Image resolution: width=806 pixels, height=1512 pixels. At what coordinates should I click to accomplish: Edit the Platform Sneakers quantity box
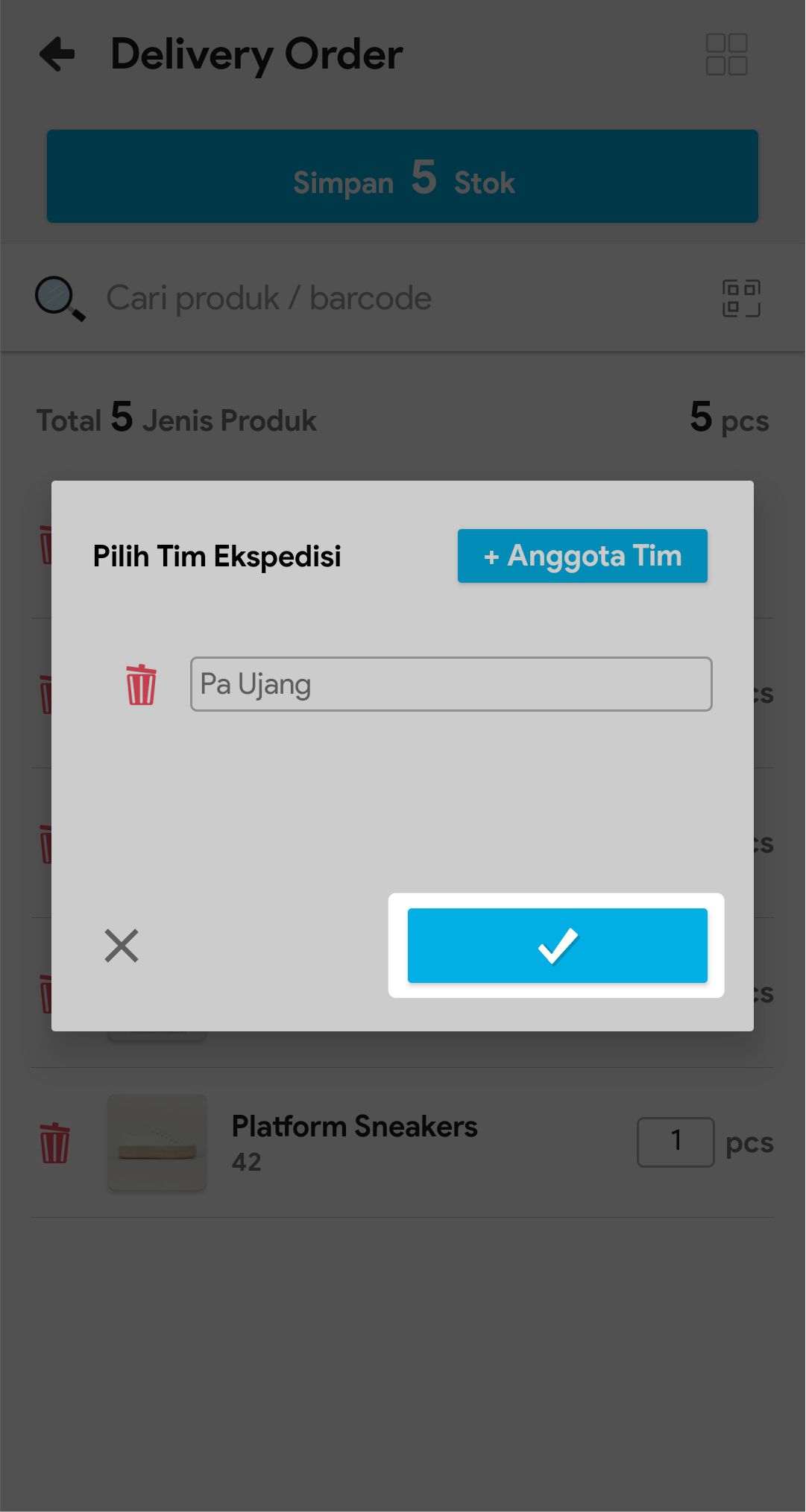point(676,1142)
